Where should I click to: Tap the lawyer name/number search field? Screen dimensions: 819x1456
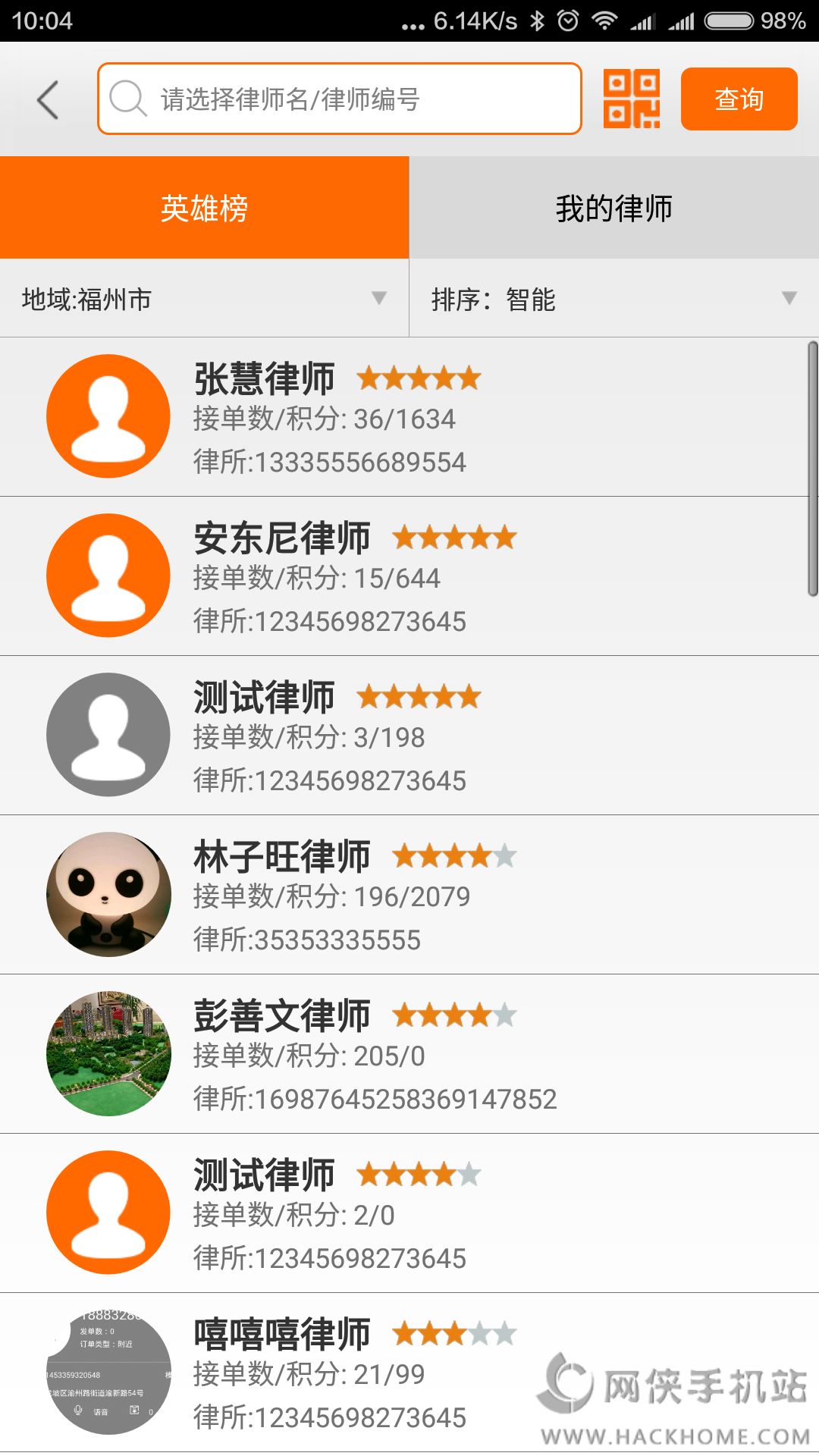(340, 99)
